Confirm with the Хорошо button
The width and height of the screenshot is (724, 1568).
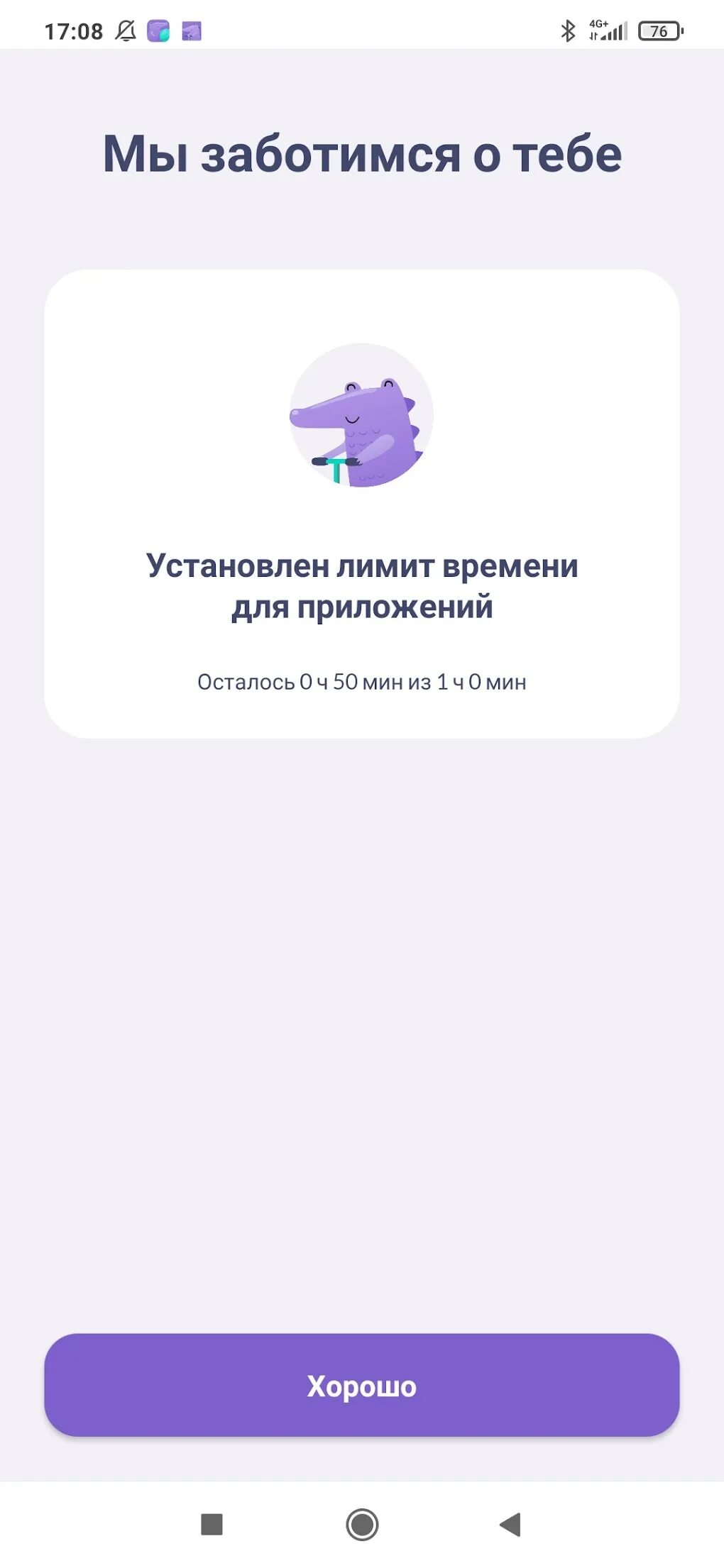(361, 1385)
